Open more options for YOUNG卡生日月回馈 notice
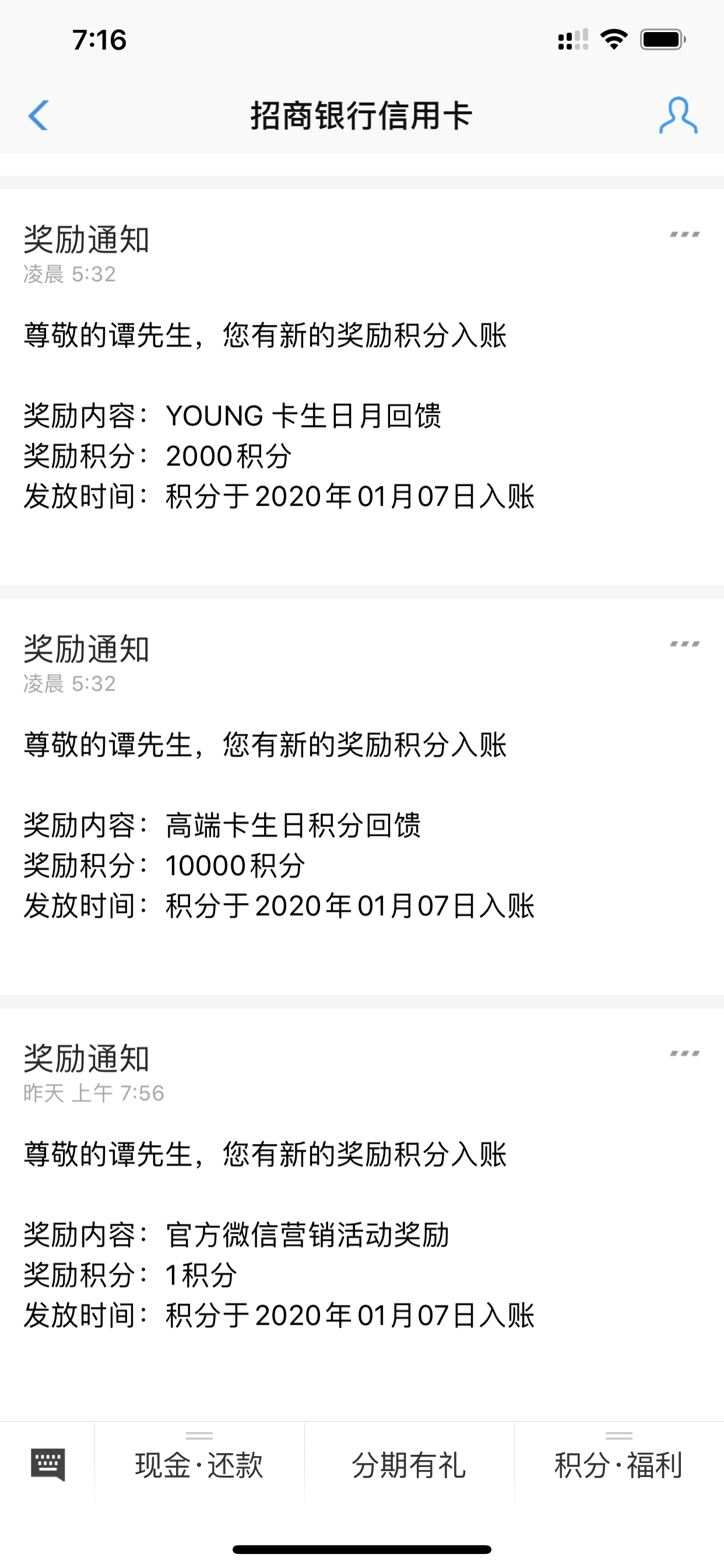Image resolution: width=724 pixels, height=1568 pixels. click(684, 235)
